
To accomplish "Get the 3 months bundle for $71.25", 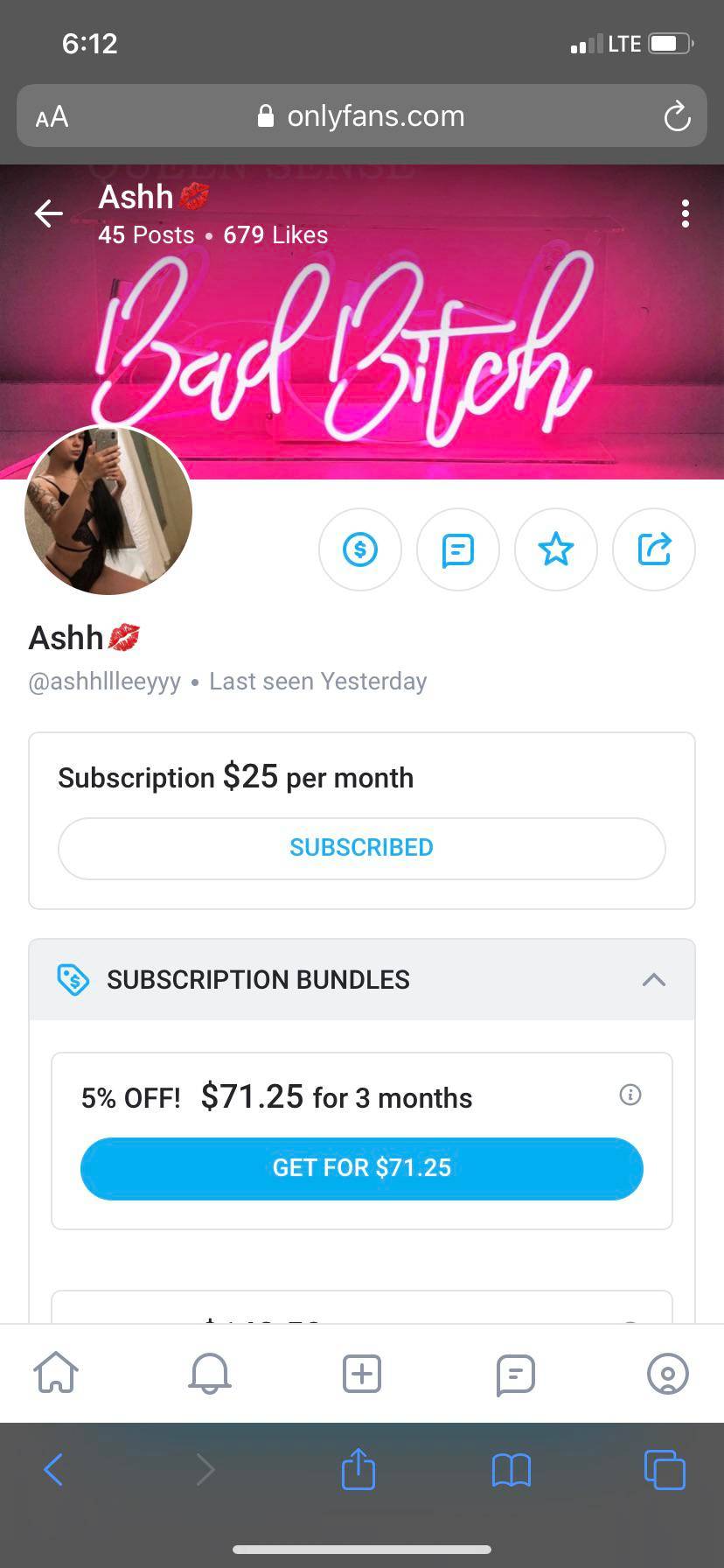I will click(x=361, y=1168).
